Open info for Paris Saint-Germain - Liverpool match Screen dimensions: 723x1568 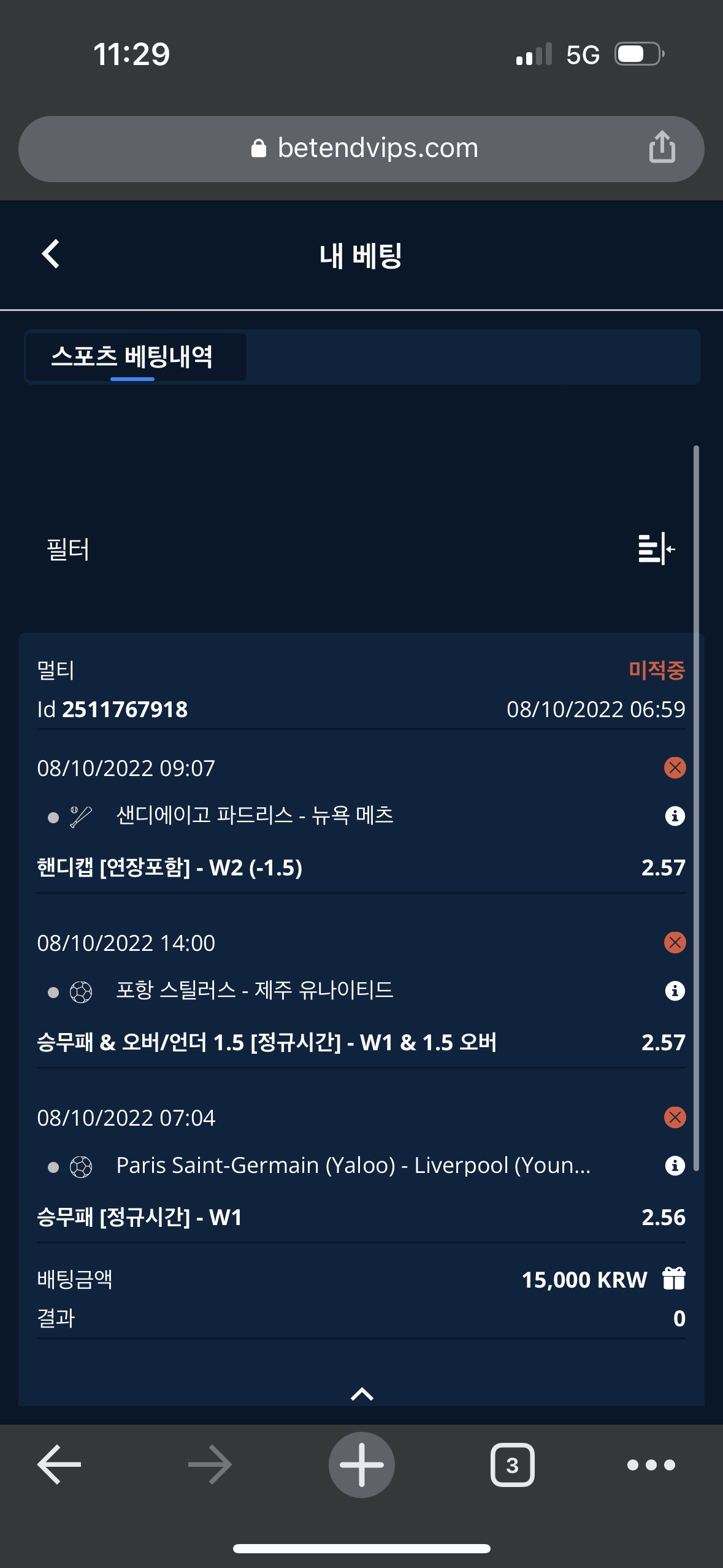tap(675, 1166)
